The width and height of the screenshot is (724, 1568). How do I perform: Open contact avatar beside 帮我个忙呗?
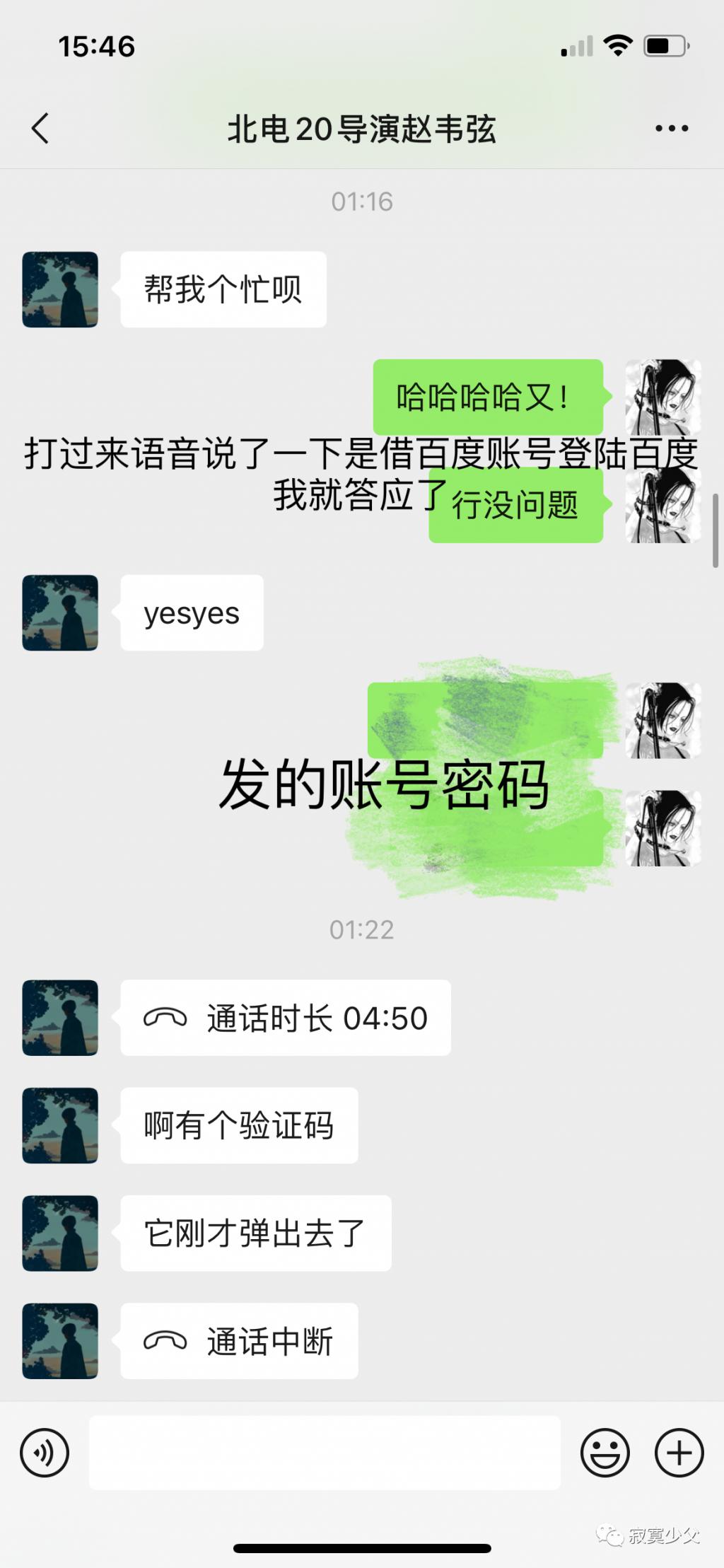[x=60, y=289]
